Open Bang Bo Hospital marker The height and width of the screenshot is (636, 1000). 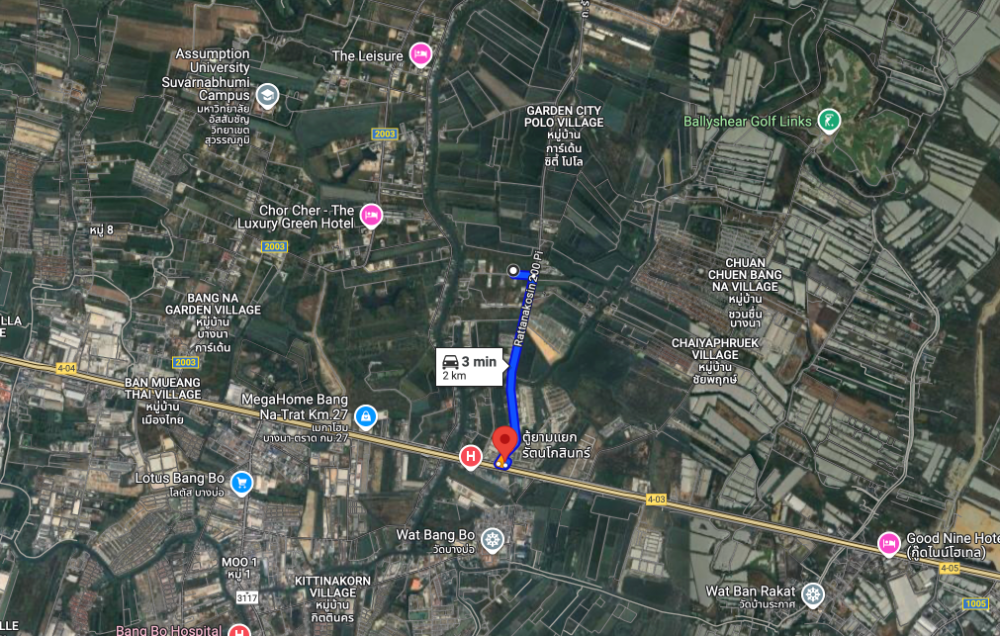[238, 630]
